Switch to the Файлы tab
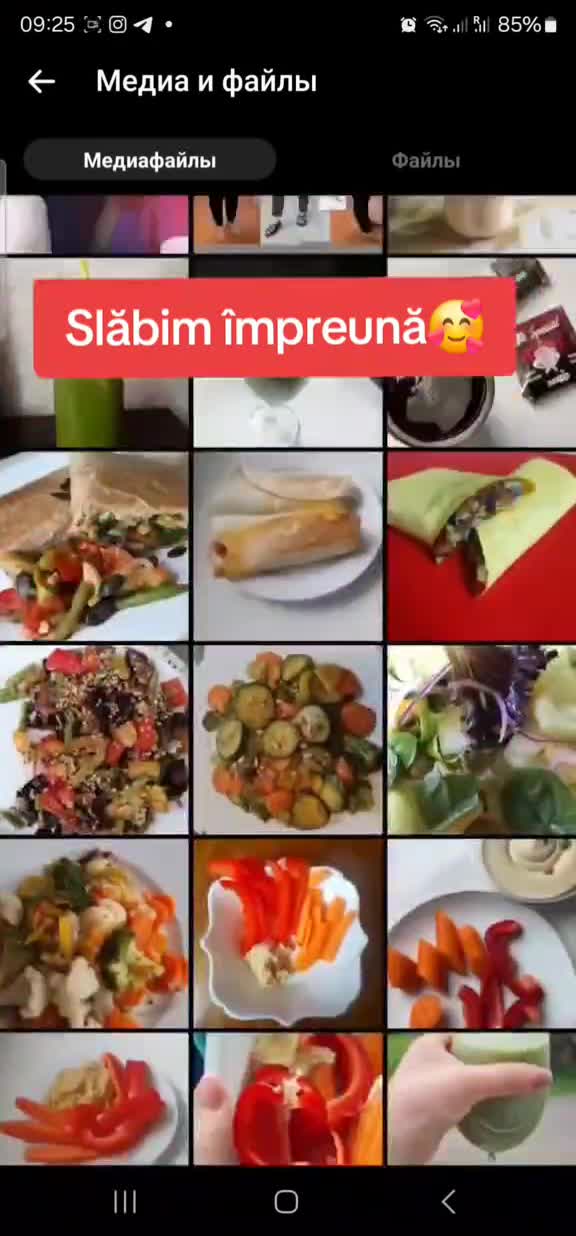 [x=426, y=160]
